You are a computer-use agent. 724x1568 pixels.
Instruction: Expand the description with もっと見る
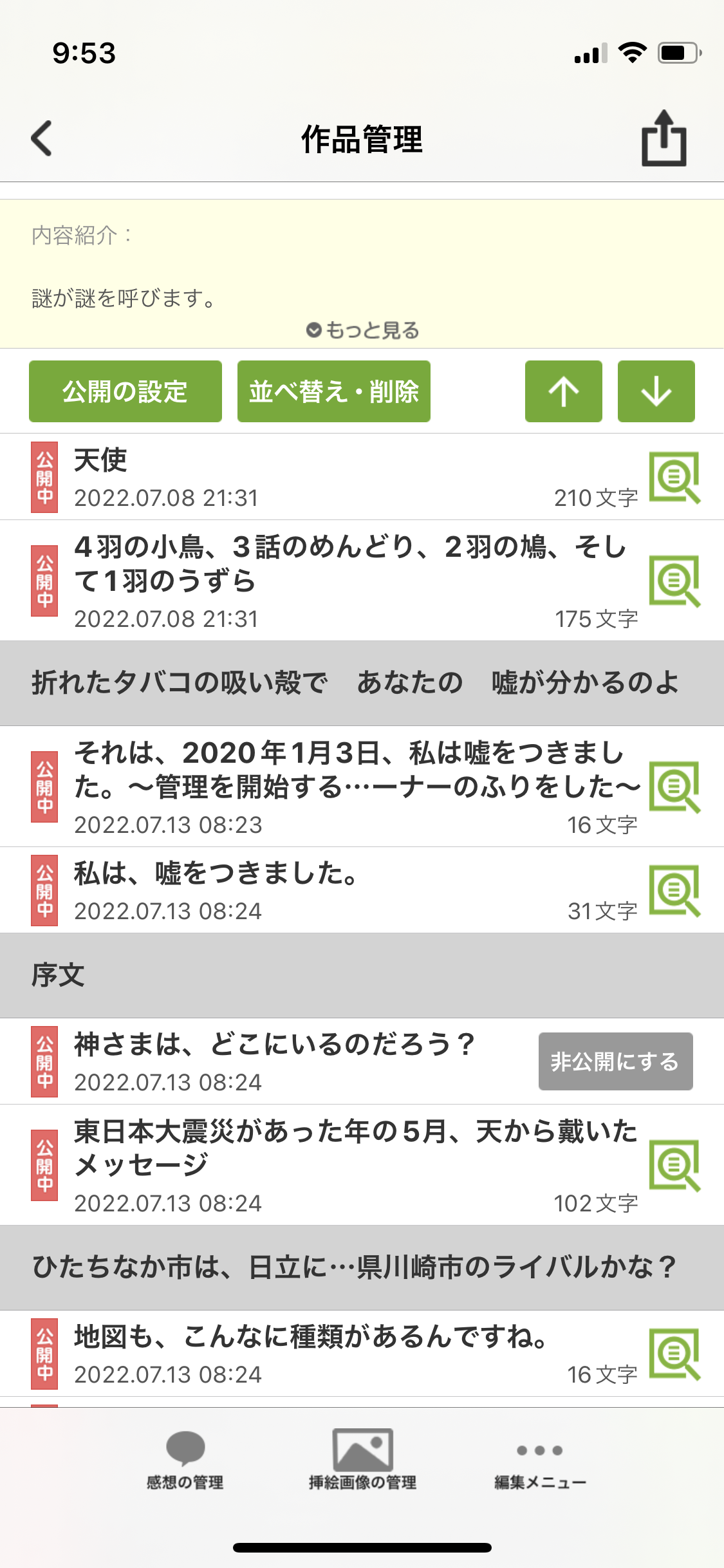pos(362,330)
